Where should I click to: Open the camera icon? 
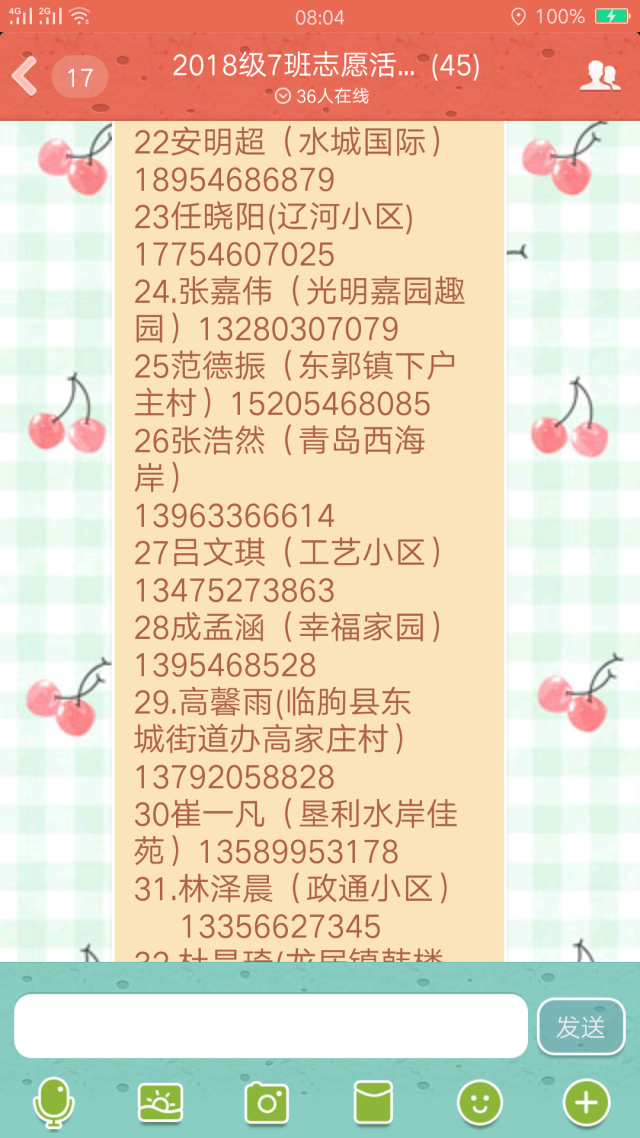[267, 1102]
